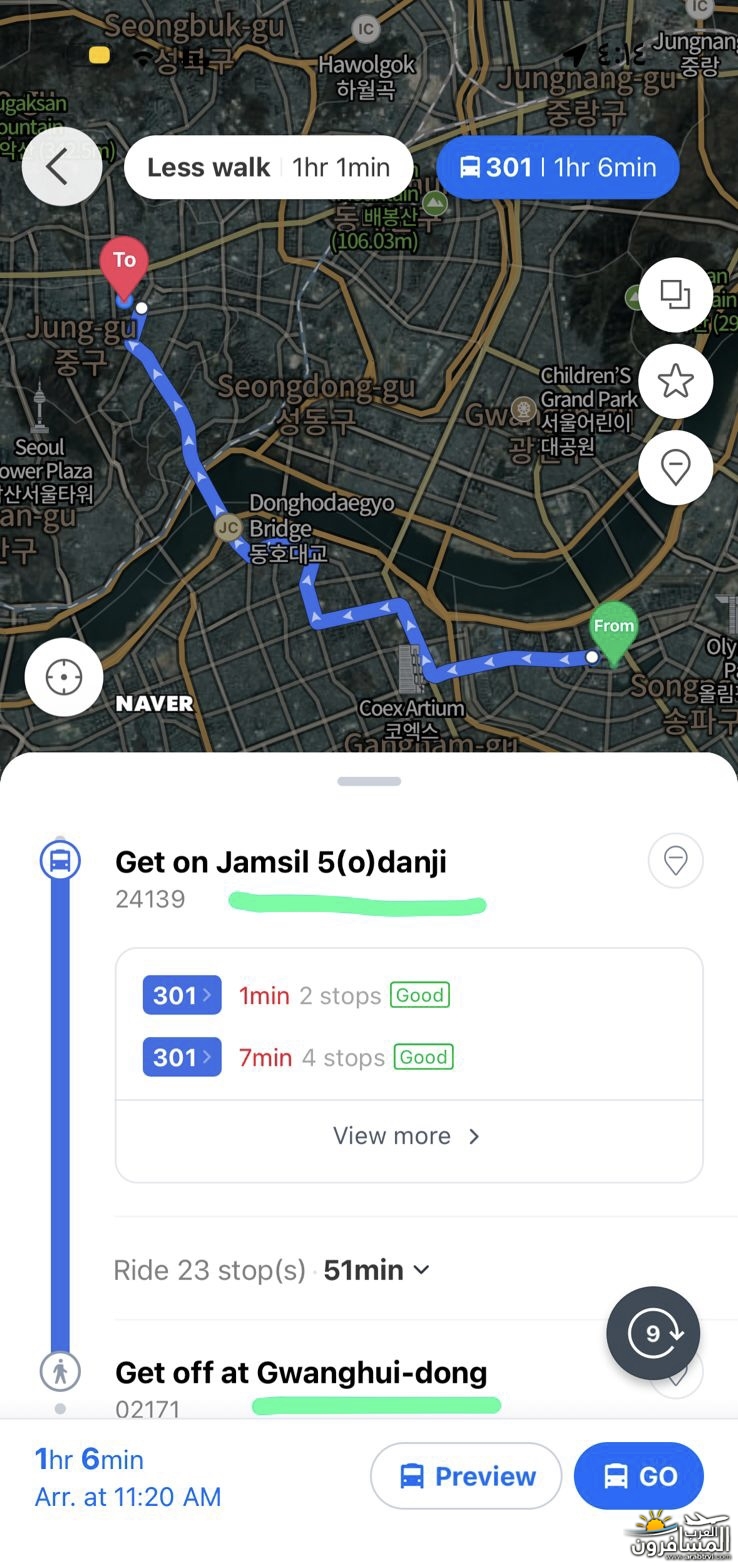Tap the location pin button on the map

pos(675,467)
